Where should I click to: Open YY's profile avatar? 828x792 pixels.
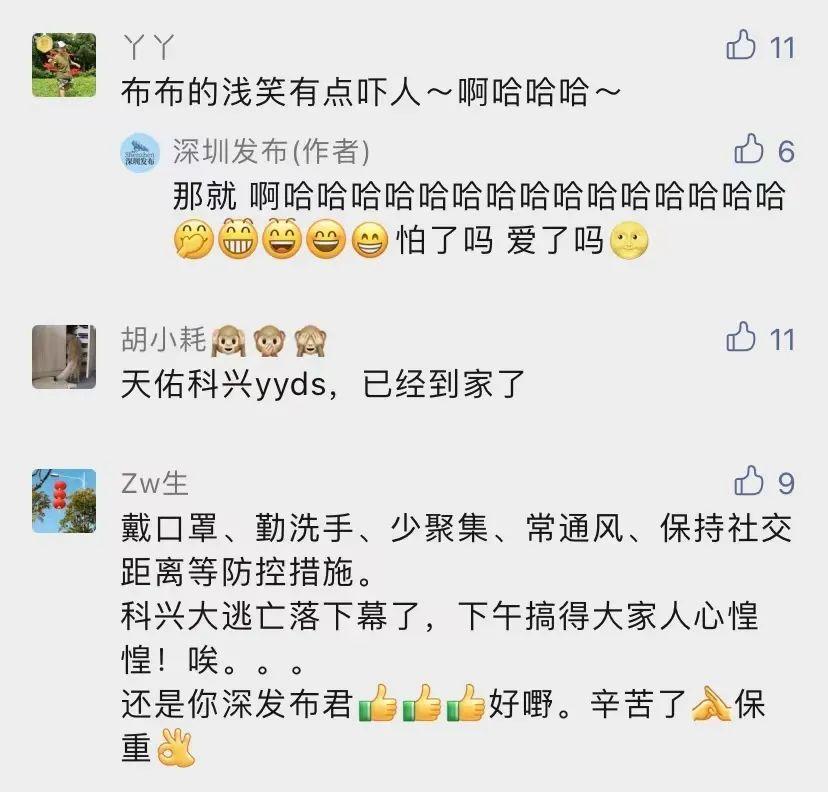coord(64,65)
